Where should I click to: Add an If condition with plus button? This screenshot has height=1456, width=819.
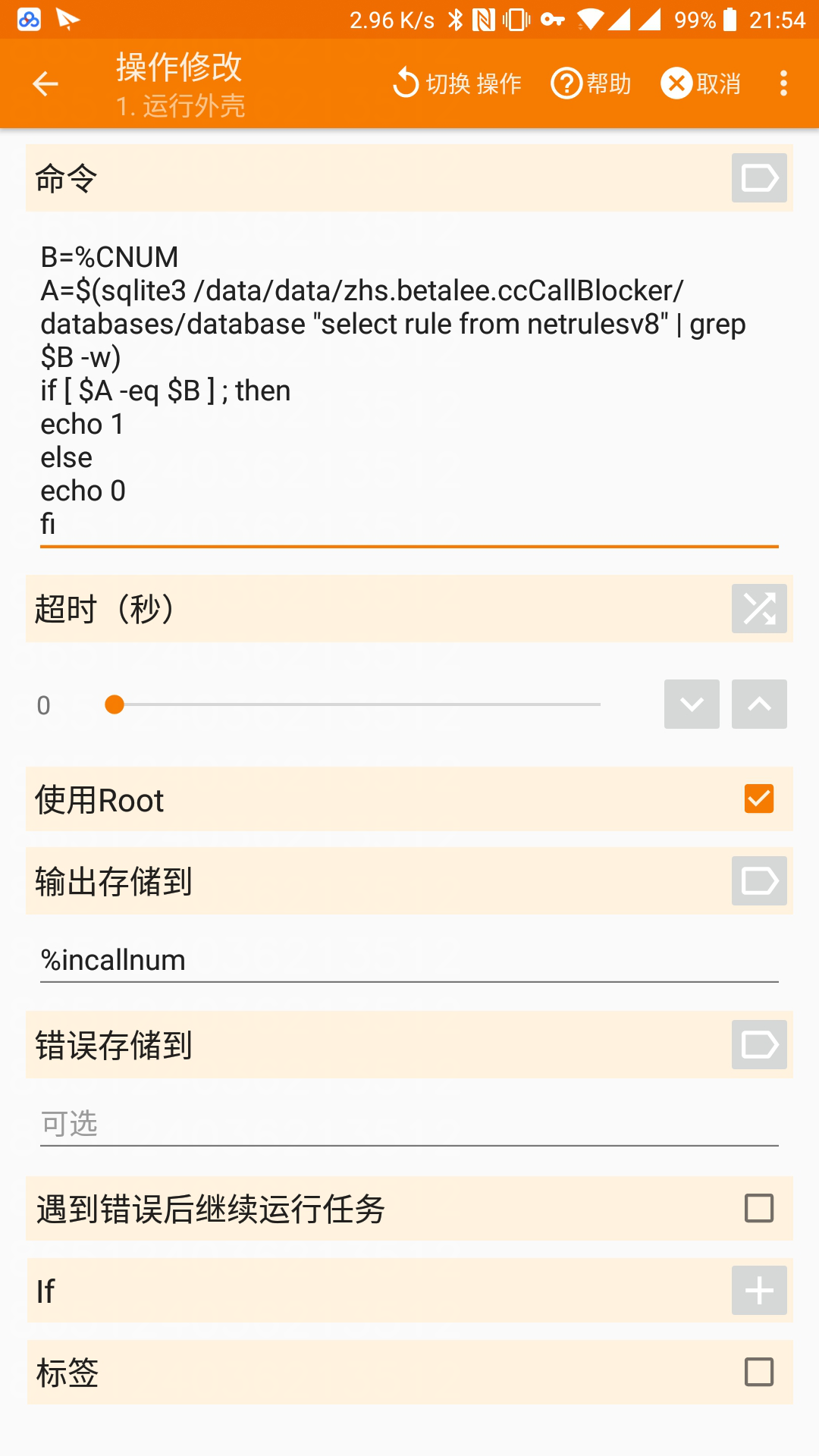pyautogui.click(x=759, y=1290)
